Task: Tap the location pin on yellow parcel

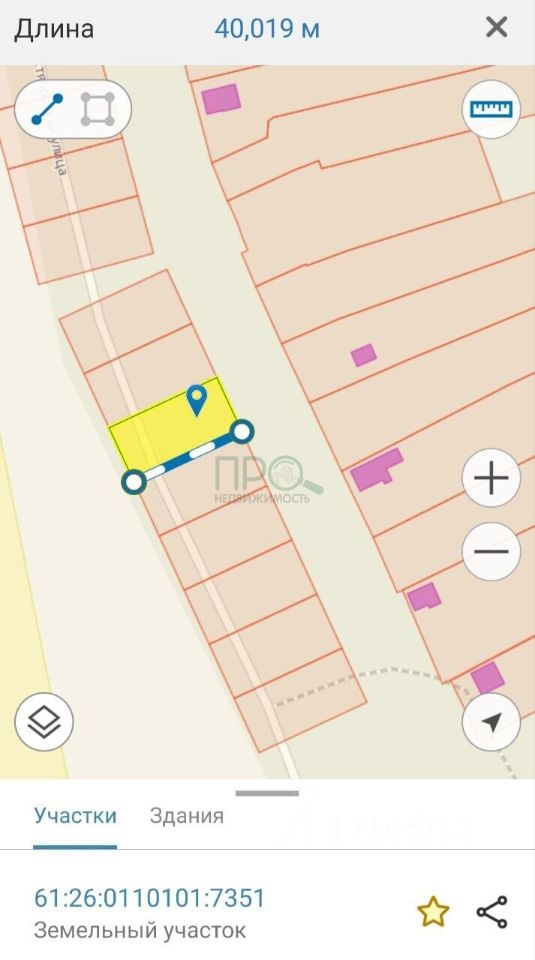Action: (196, 400)
